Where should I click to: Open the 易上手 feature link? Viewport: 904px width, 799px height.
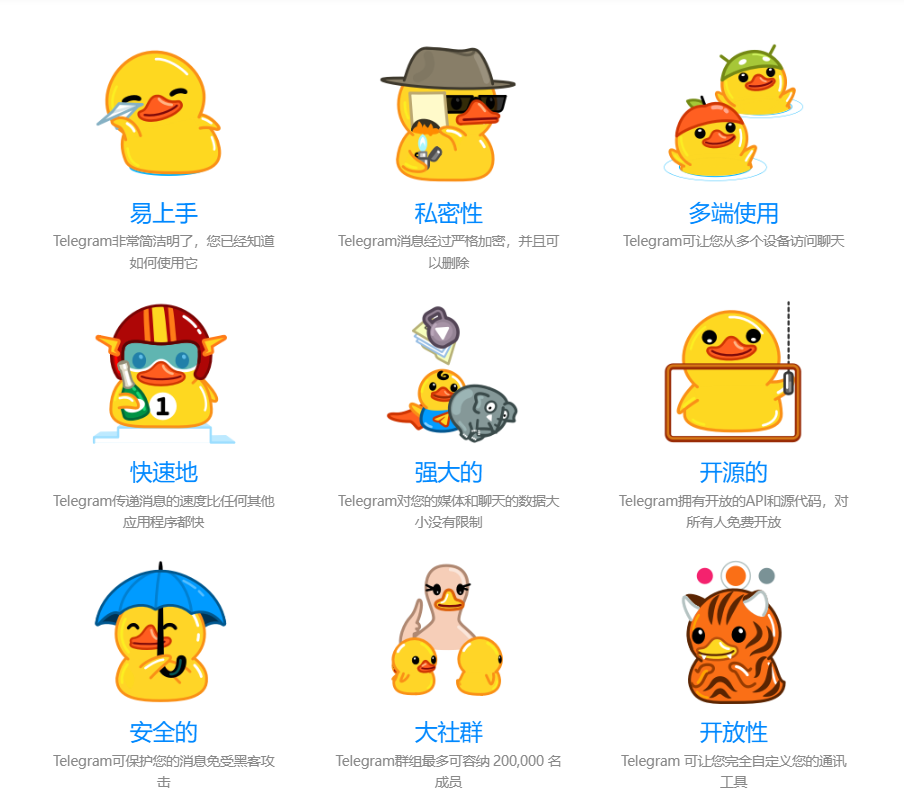[164, 213]
